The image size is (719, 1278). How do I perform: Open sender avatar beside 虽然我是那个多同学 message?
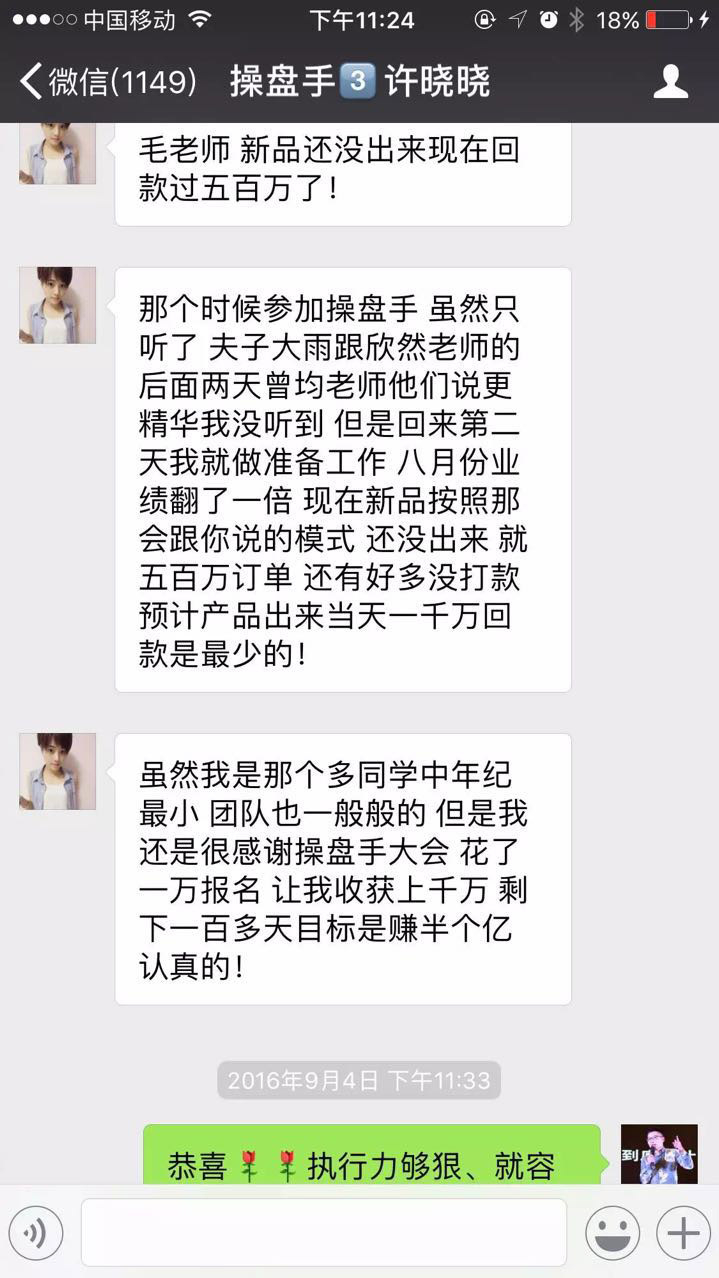pos(58,771)
